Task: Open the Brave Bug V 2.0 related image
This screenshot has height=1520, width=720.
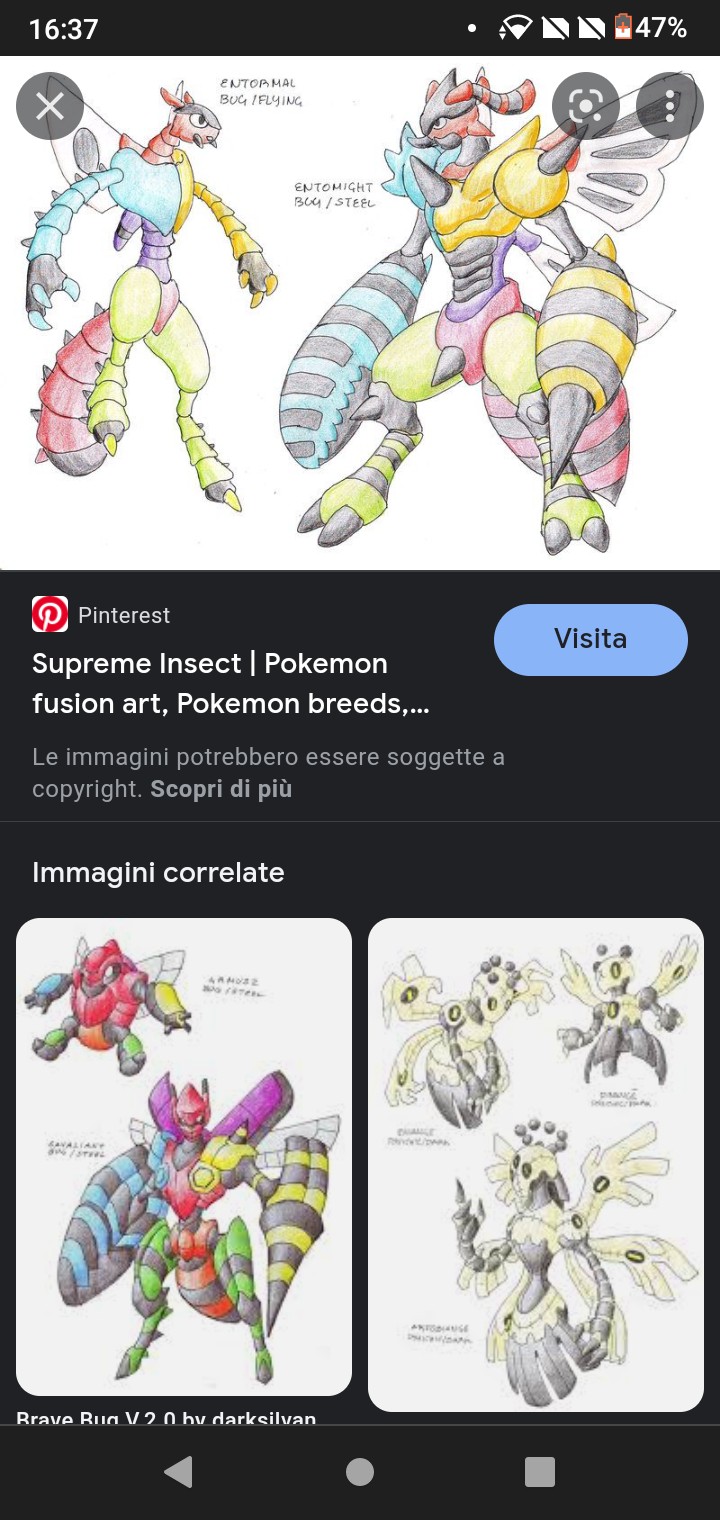Action: (184, 1156)
